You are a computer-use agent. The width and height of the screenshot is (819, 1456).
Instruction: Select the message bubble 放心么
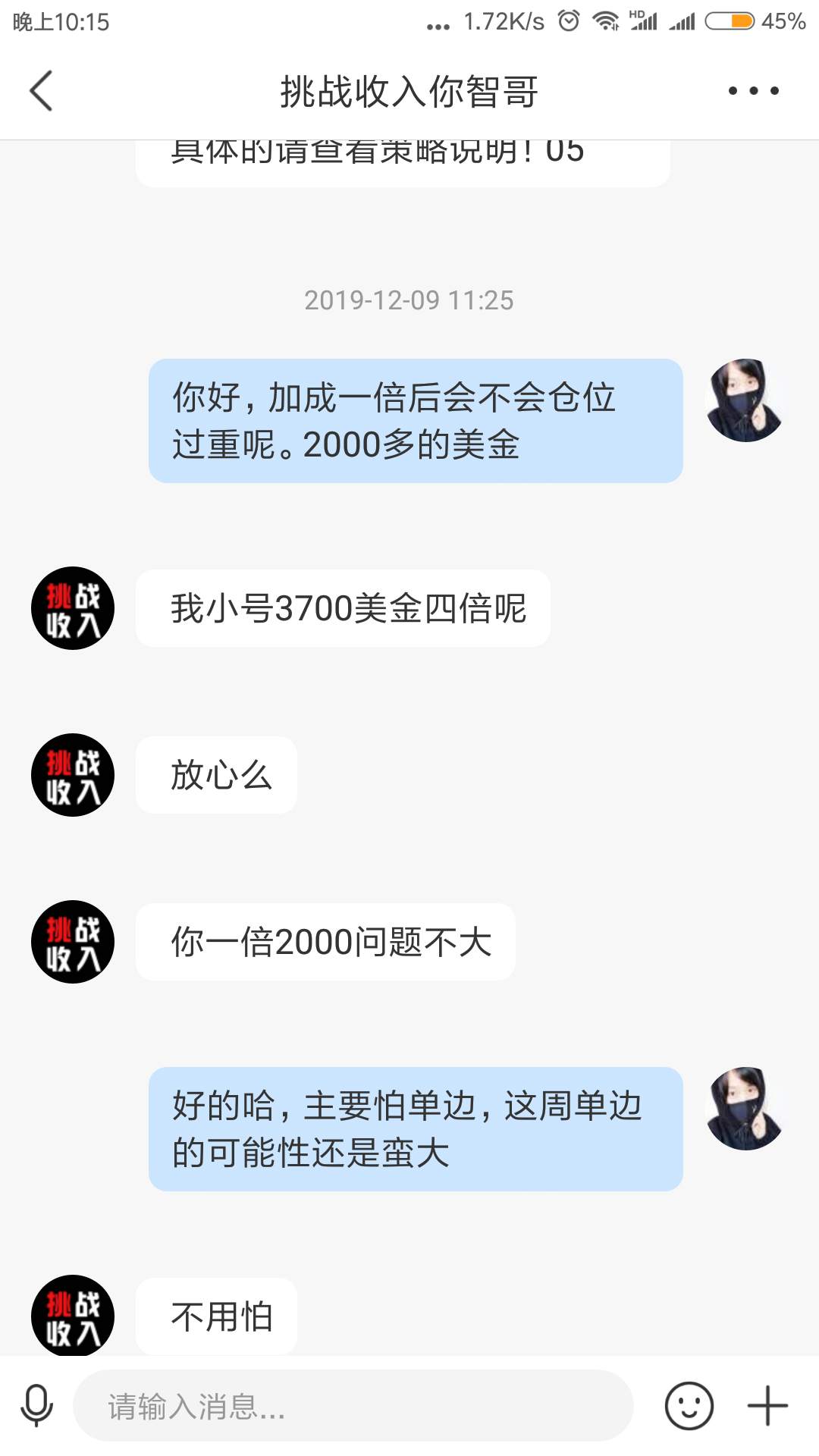click(x=215, y=775)
